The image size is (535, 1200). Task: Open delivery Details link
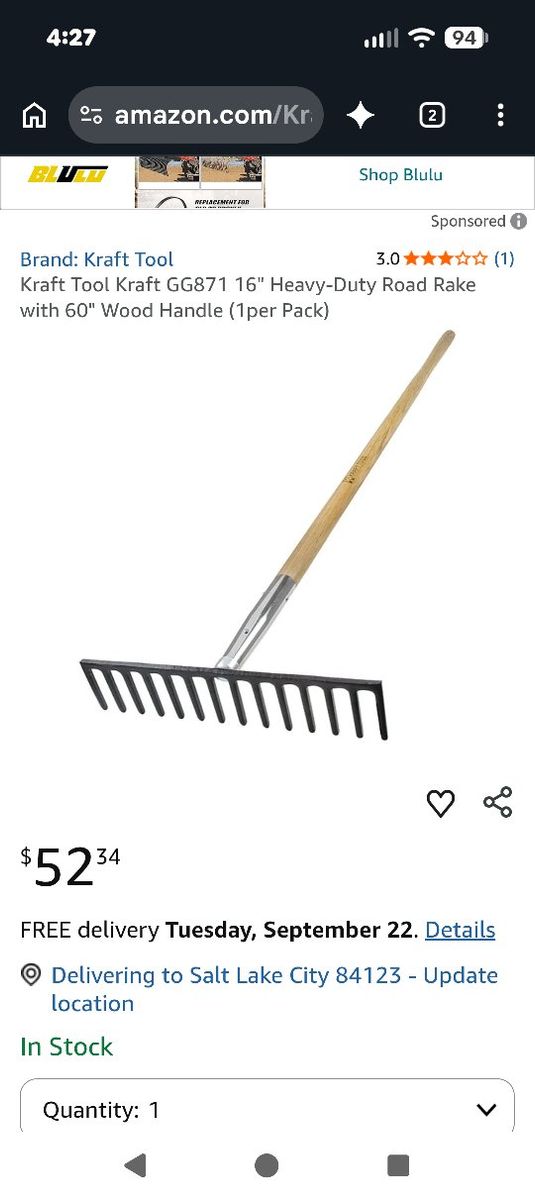[x=460, y=930]
